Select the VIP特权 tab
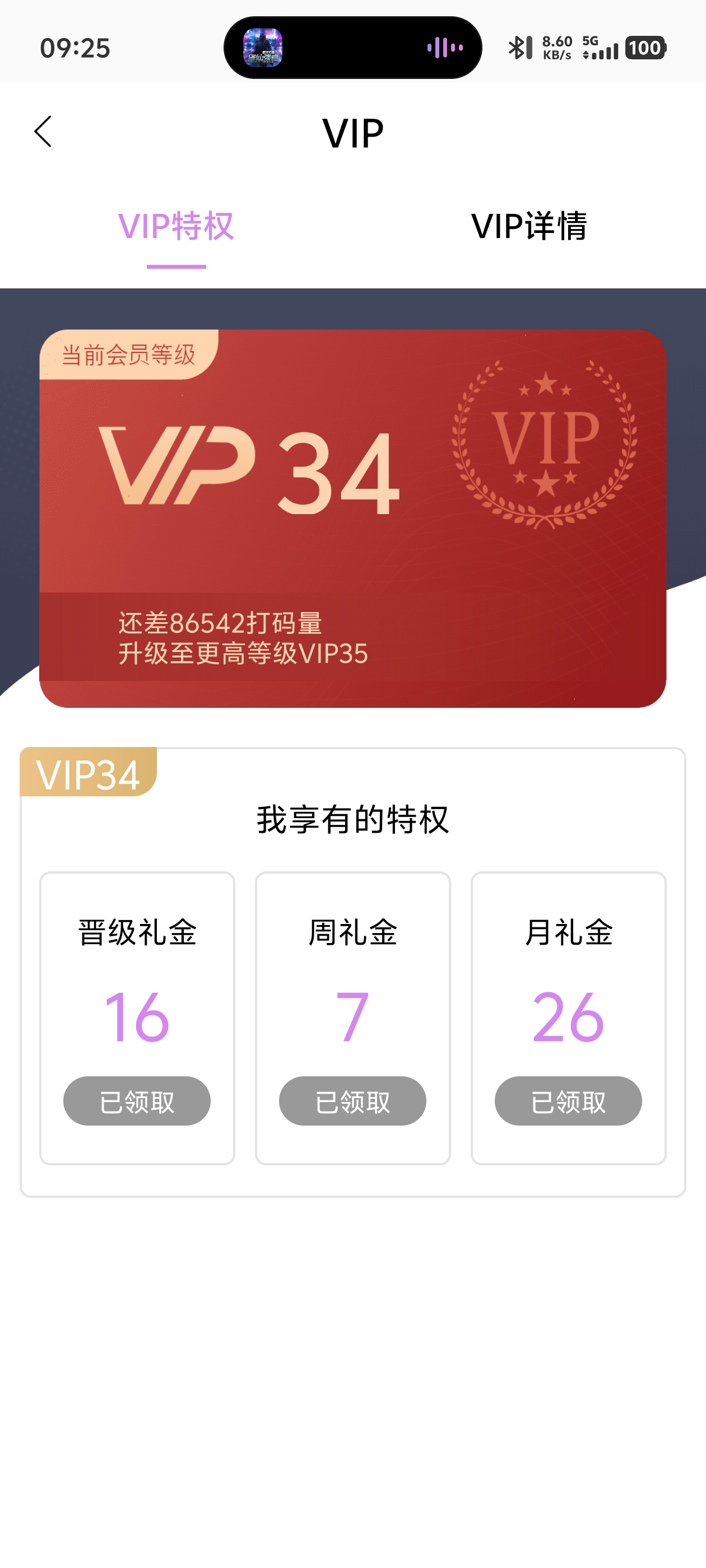Image resolution: width=706 pixels, height=1568 pixels. pyautogui.click(x=176, y=226)
